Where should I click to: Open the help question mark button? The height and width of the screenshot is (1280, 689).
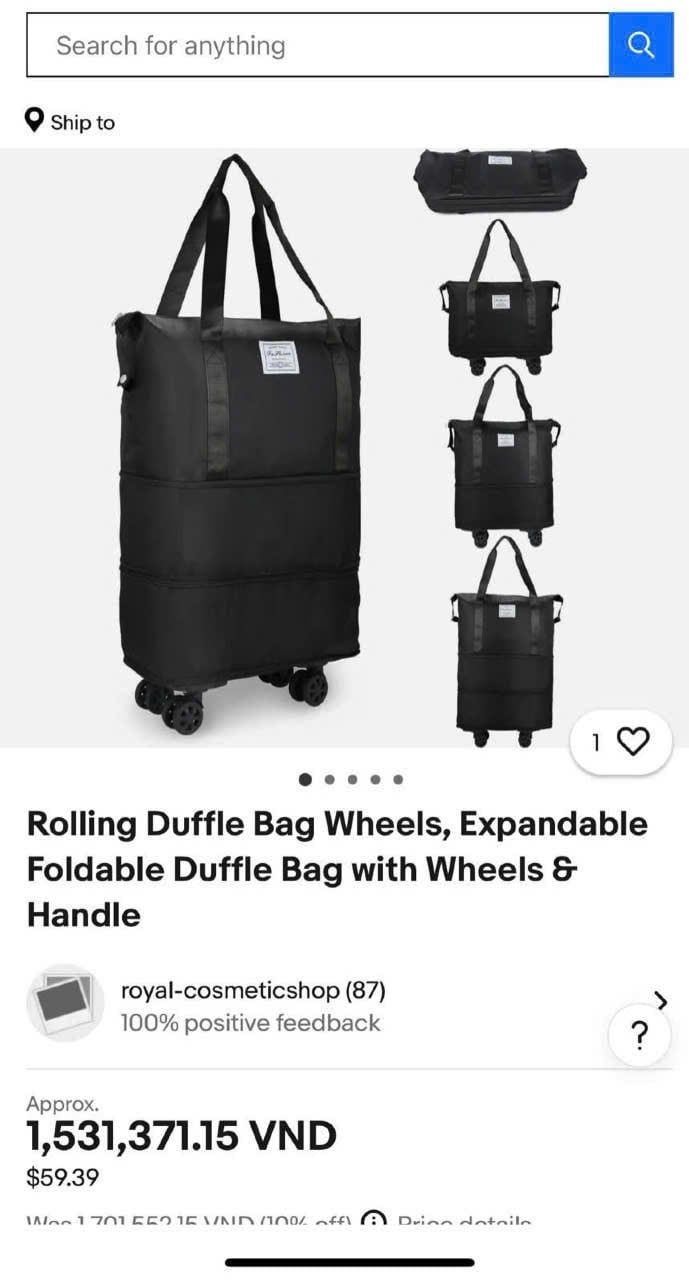click(x=640, y=1034)
